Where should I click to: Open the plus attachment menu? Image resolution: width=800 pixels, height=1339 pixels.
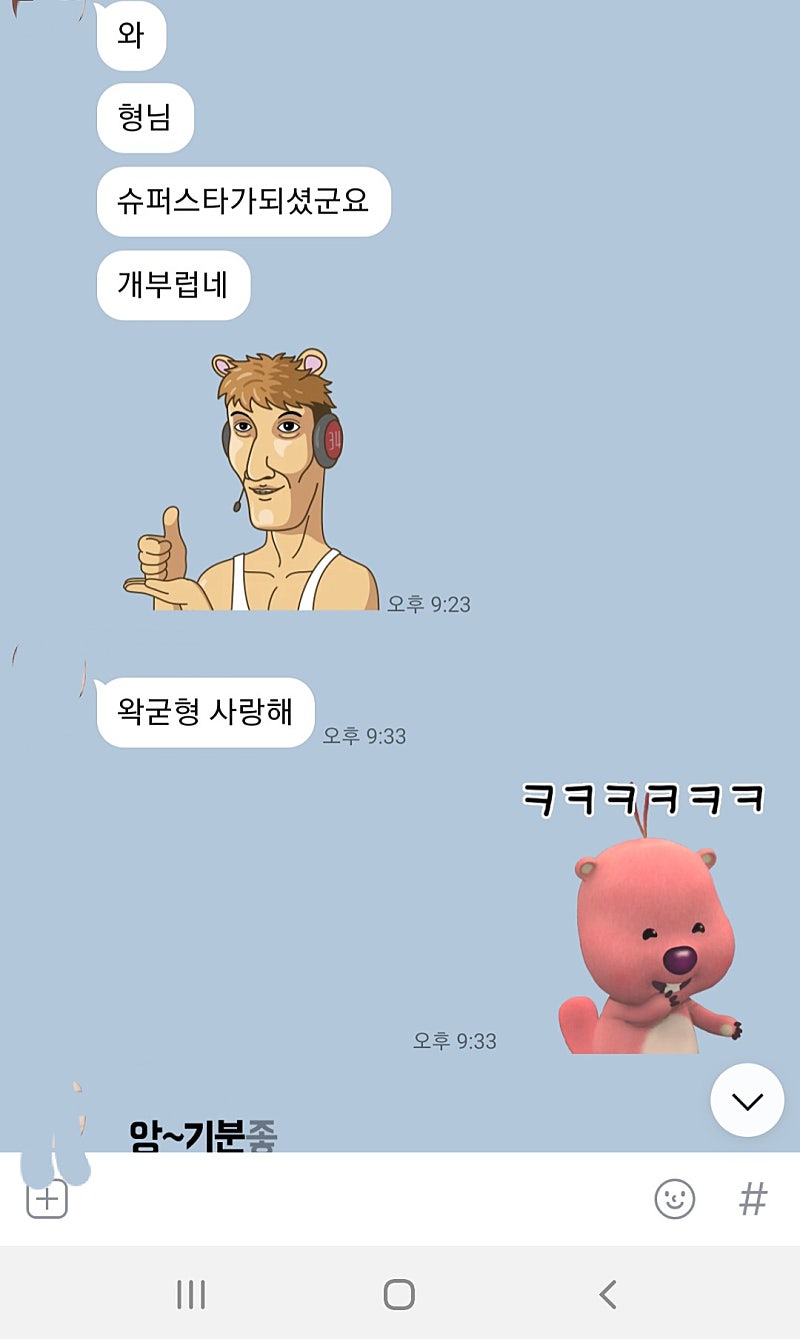pos(47,1198)
